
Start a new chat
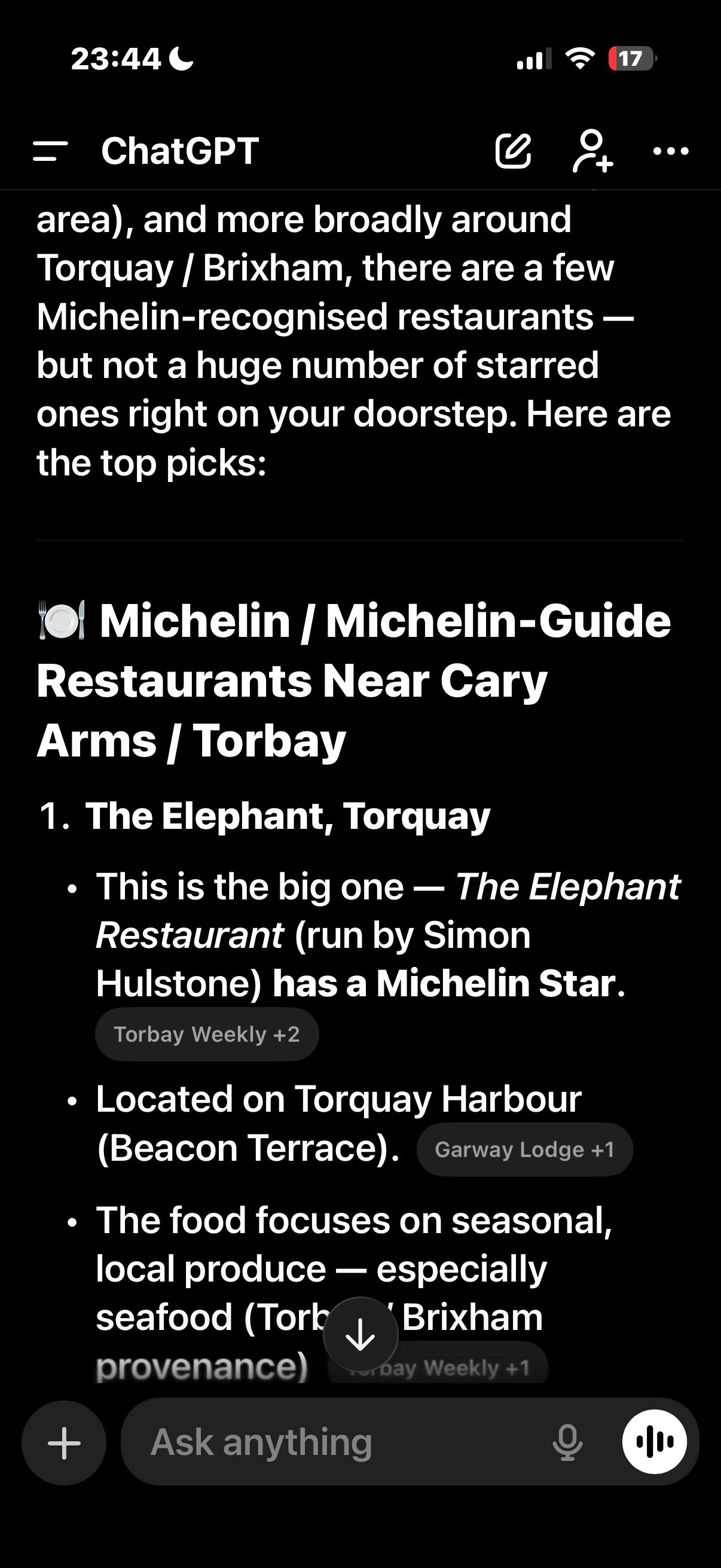513,150
